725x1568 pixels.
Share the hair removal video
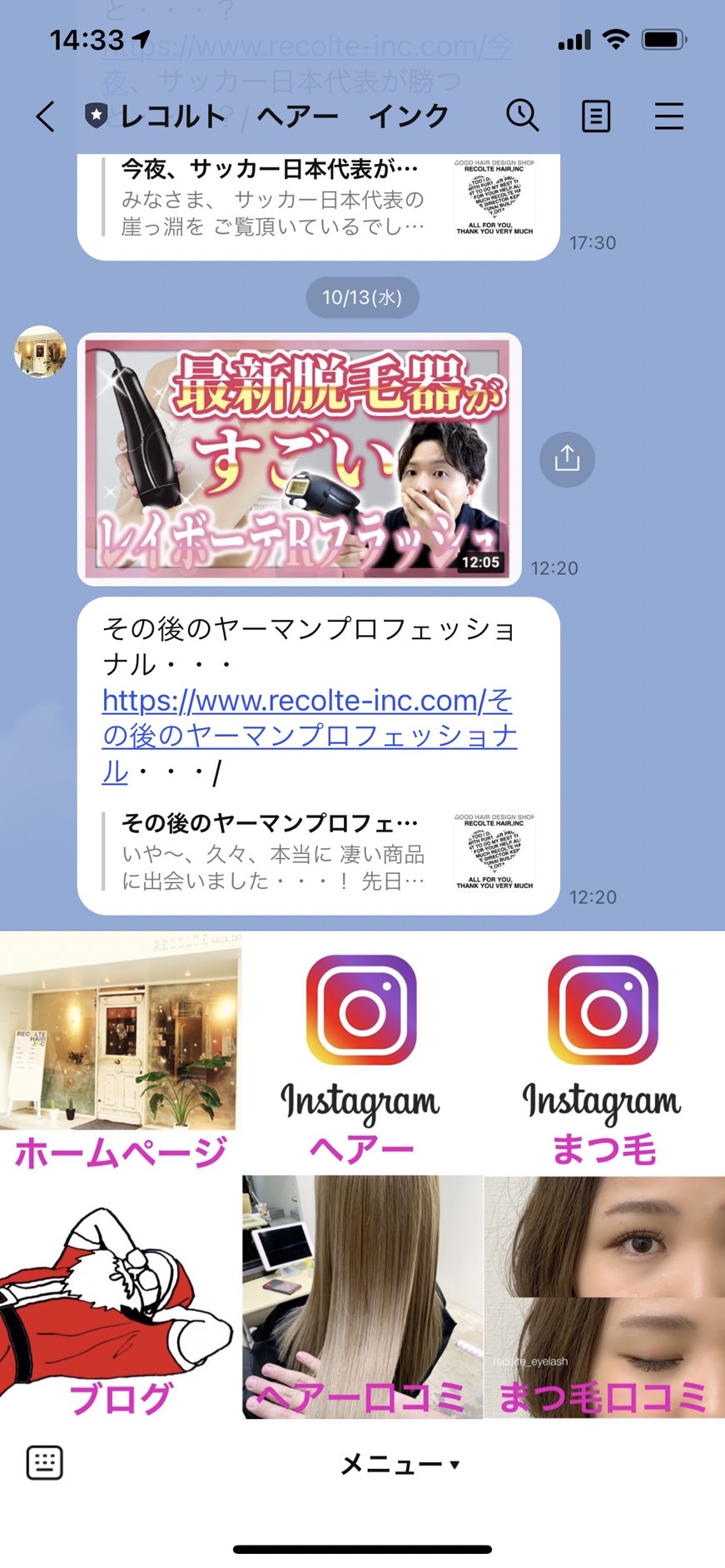567,459
